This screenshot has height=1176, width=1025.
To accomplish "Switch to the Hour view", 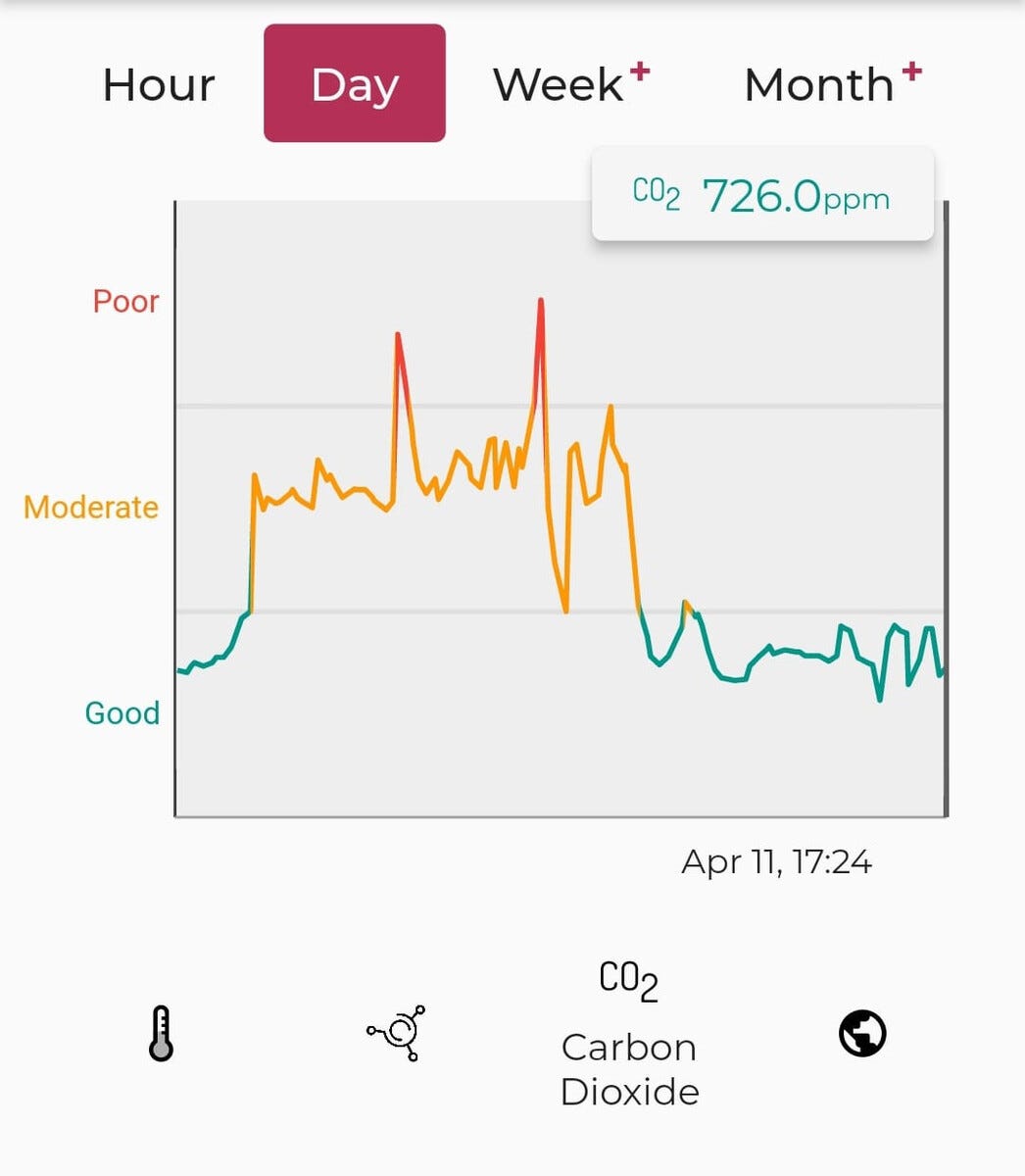I will pos(159,84).
